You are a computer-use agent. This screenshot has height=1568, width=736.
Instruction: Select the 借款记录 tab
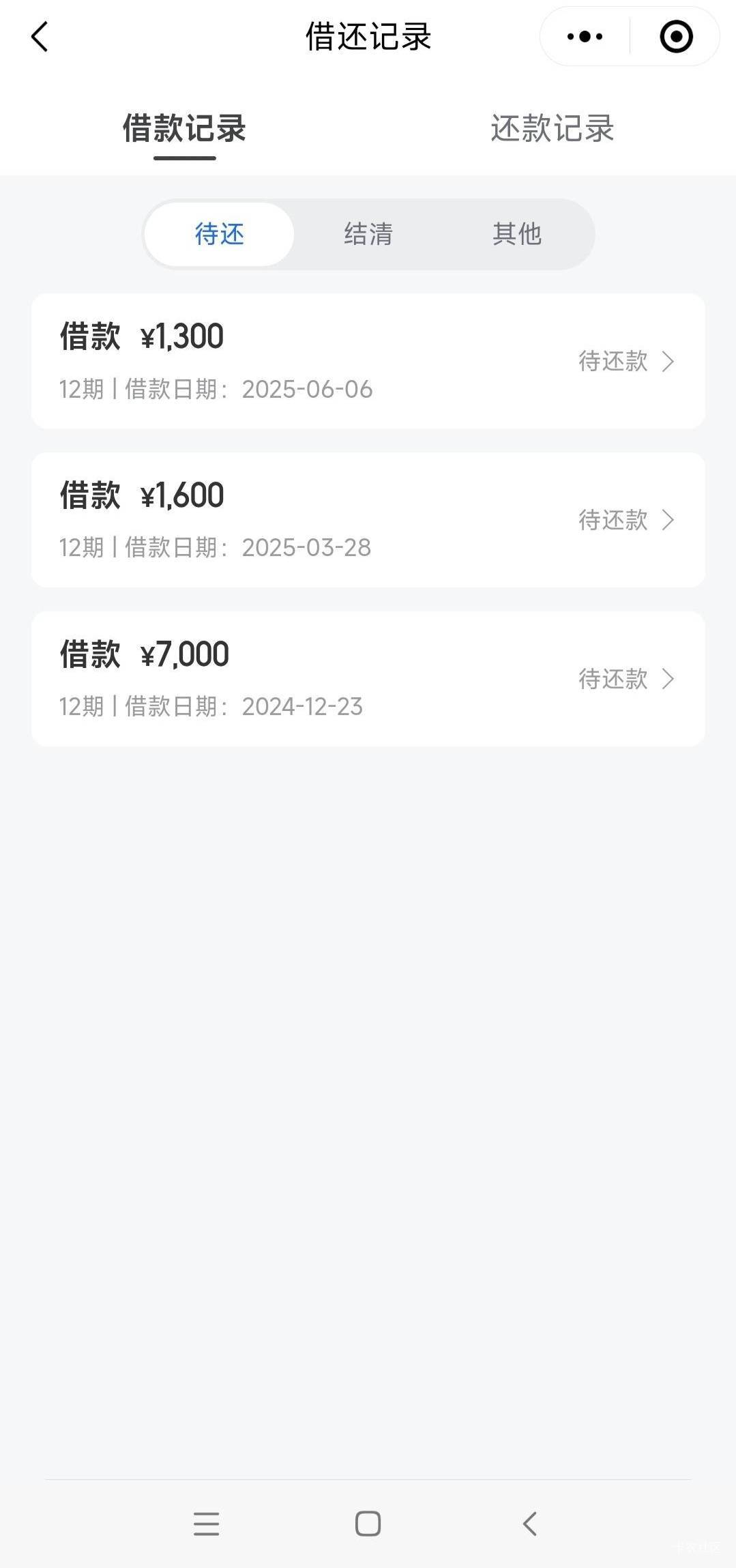coord(184,128)
